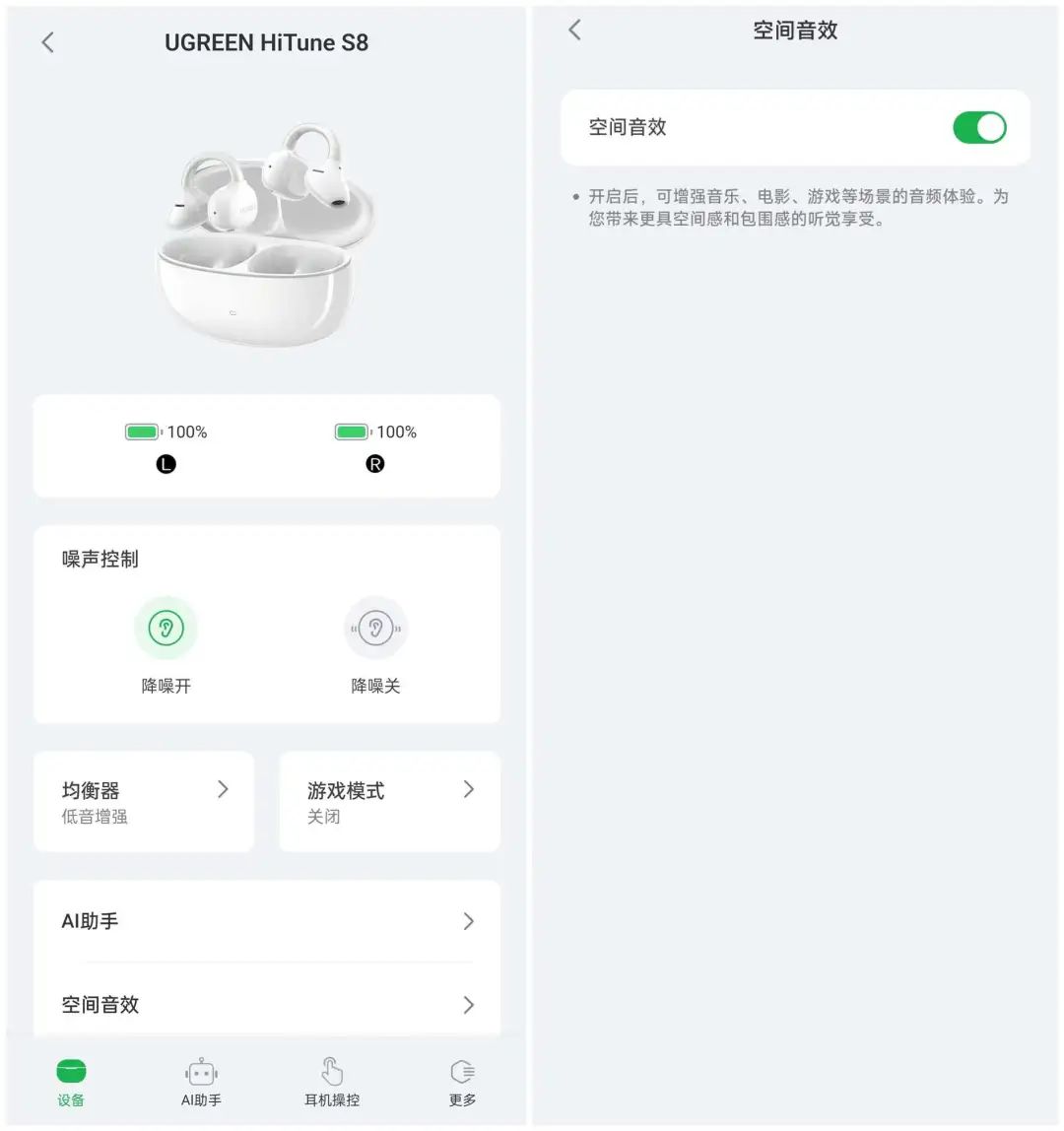Switch to the 更多 tab
The image size is (1064, 1131).
click(x=462, y=1083)
